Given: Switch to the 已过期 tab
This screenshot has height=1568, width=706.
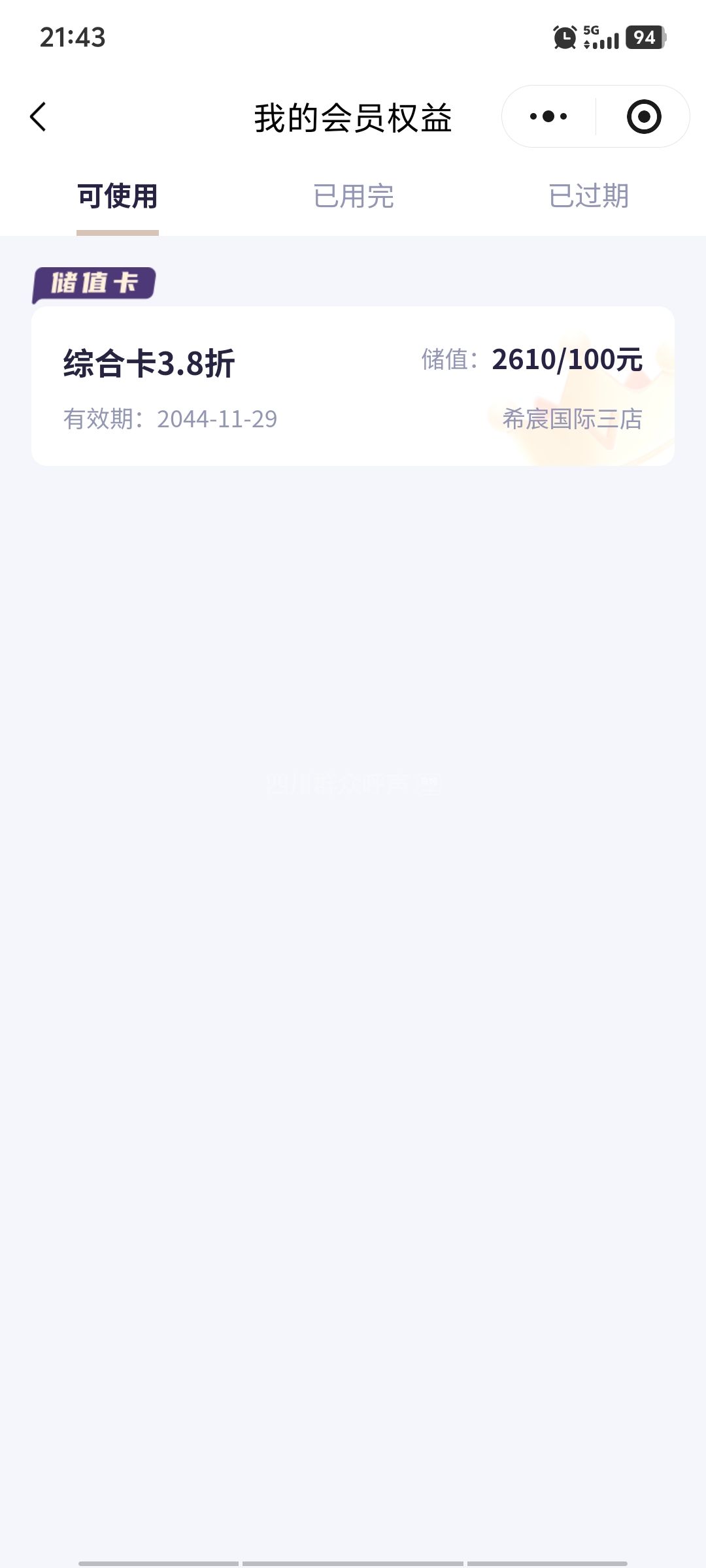Looking at the screenshot, I should (x=588, y=196).
